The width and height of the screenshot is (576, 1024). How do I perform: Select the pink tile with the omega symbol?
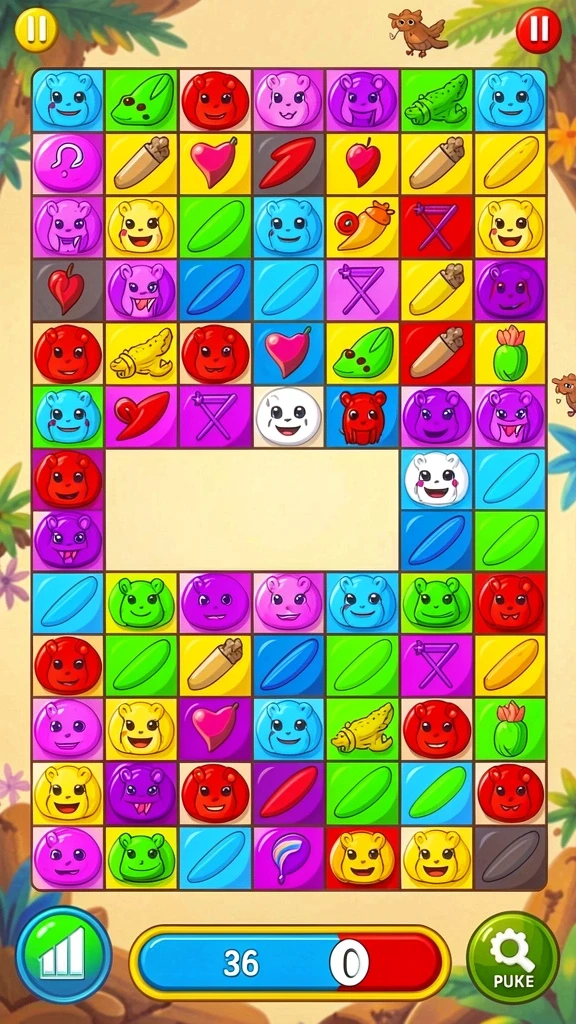coord(68,163)
